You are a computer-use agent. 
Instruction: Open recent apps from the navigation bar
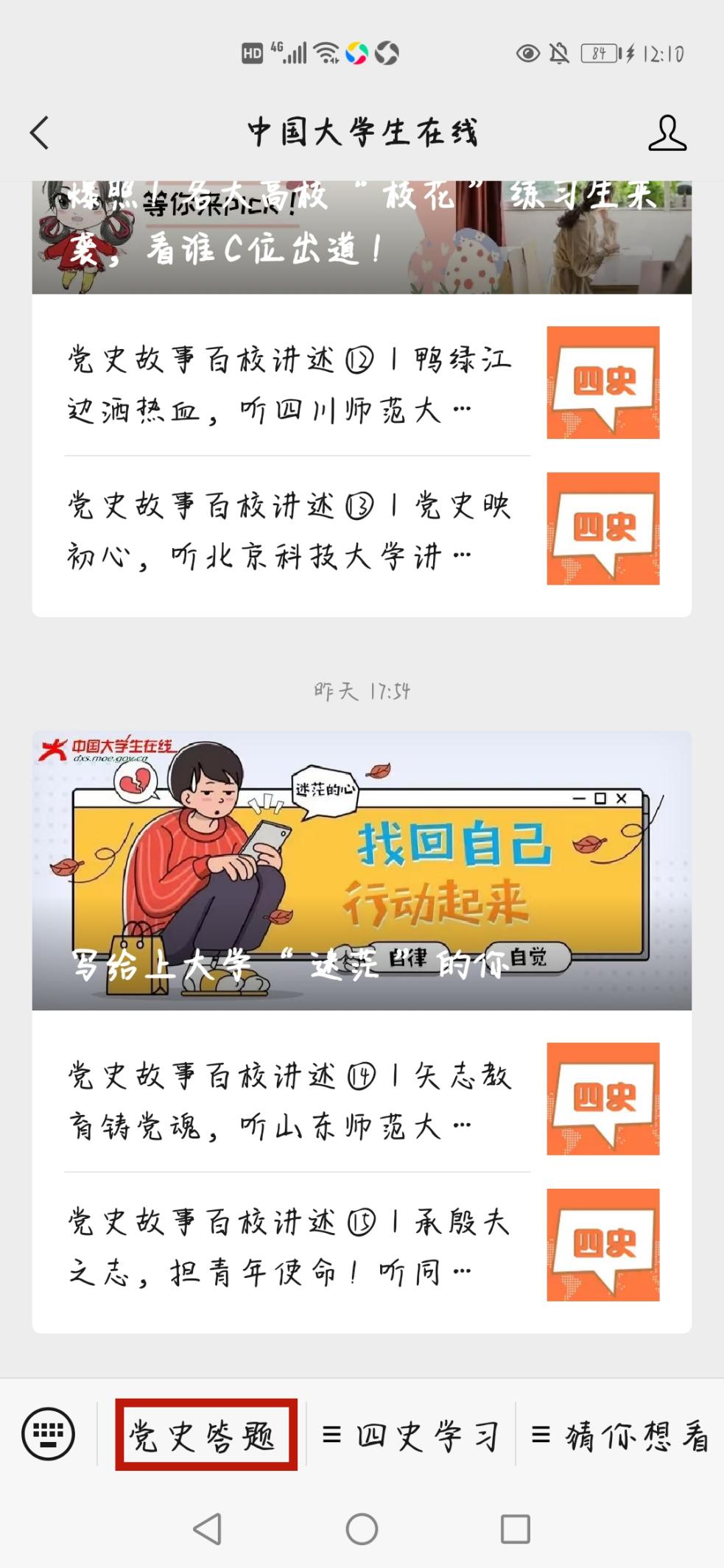click(515, 1529)
